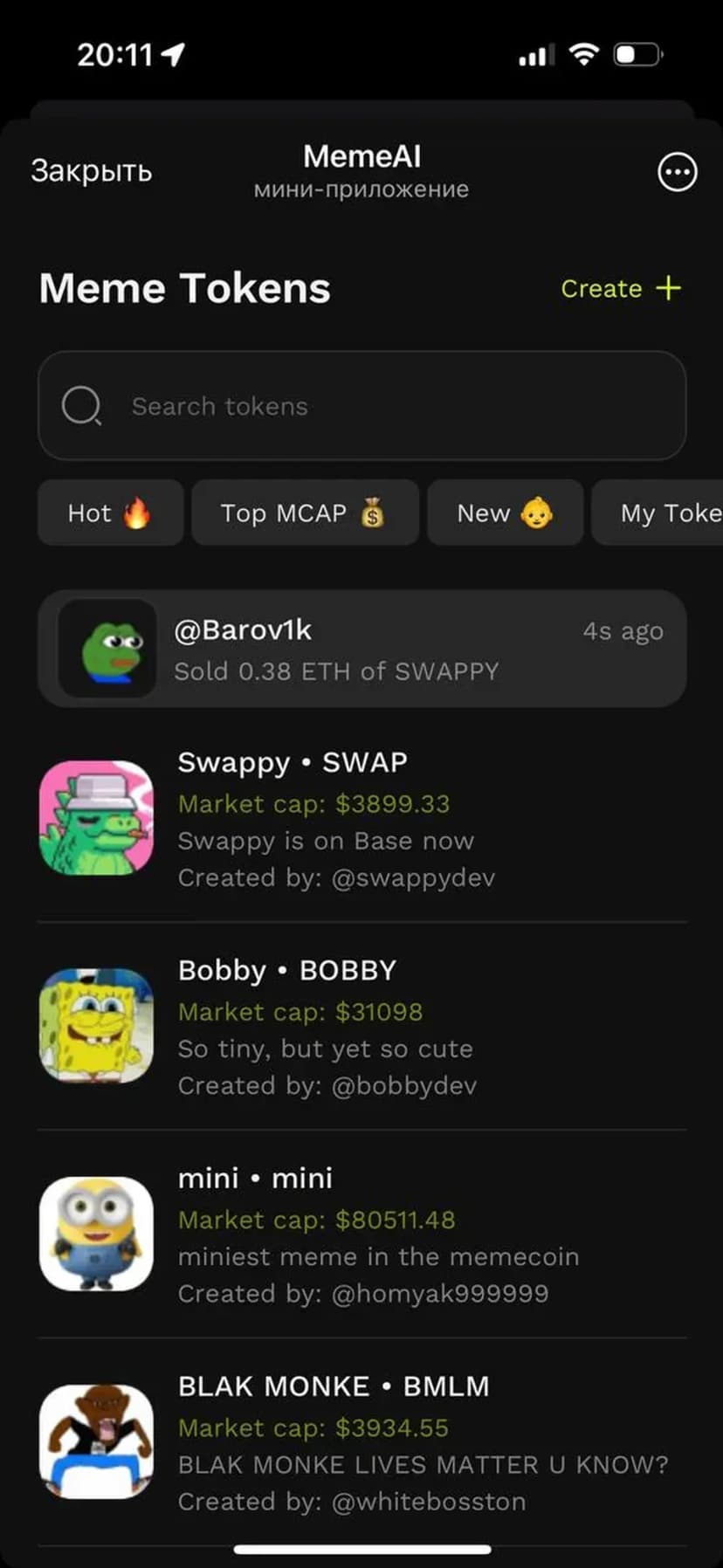Open the mini token listing

[x=361, y=1234]
